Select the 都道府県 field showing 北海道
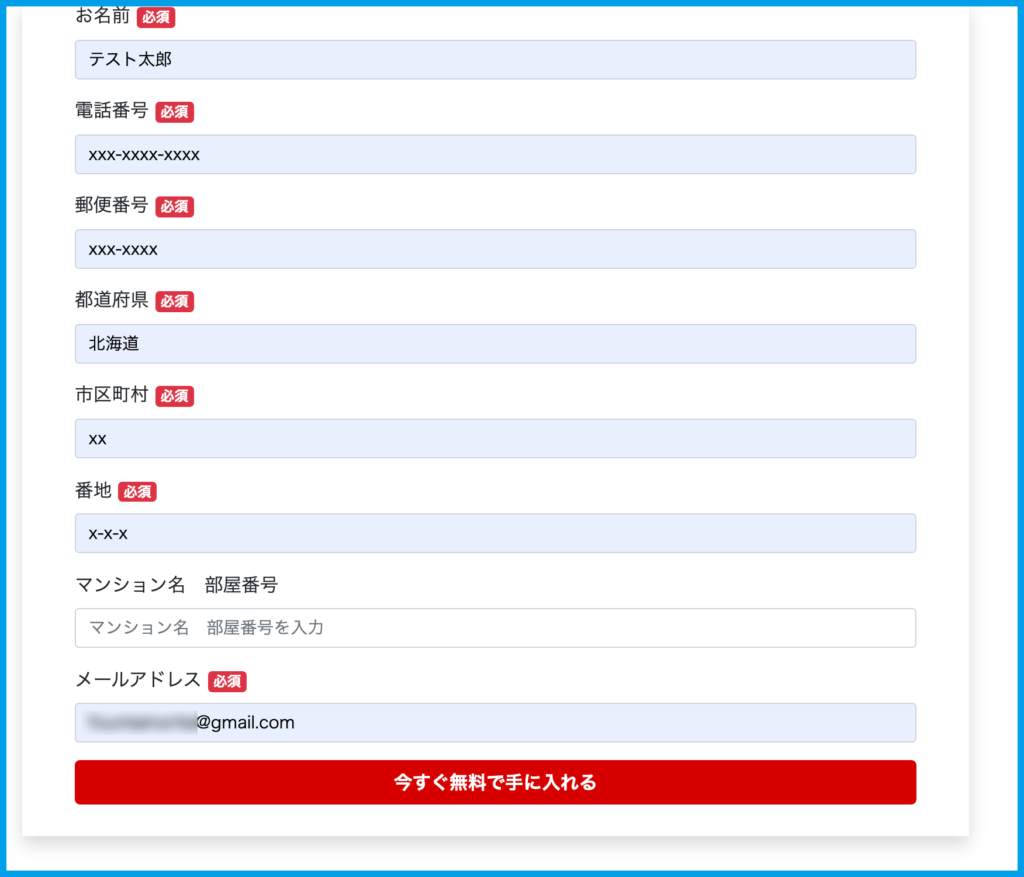 495,344
